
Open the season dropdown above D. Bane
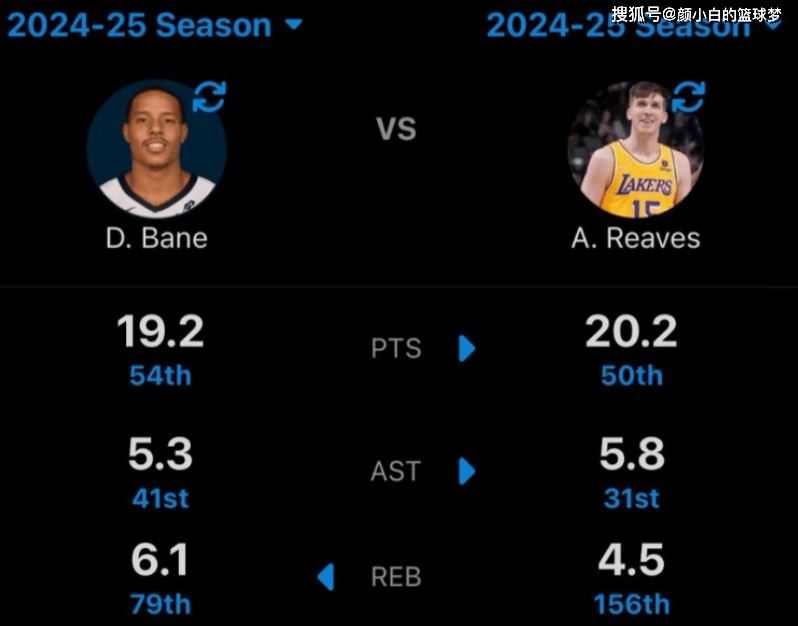click(x=155, y=24)
